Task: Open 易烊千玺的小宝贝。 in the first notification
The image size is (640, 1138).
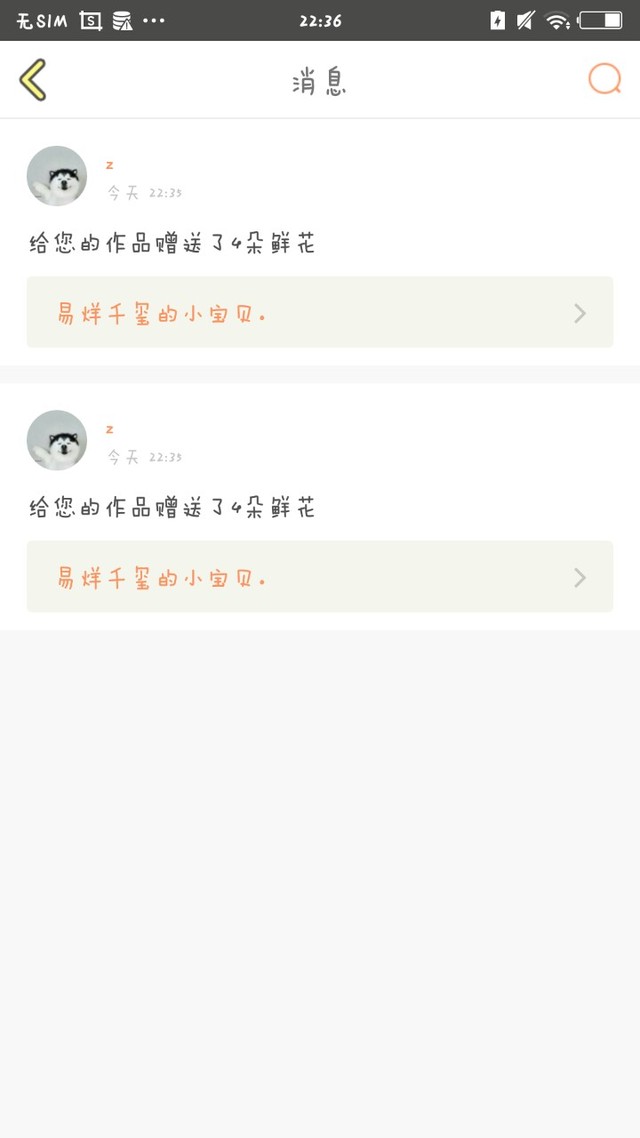Action: (319, 313)
